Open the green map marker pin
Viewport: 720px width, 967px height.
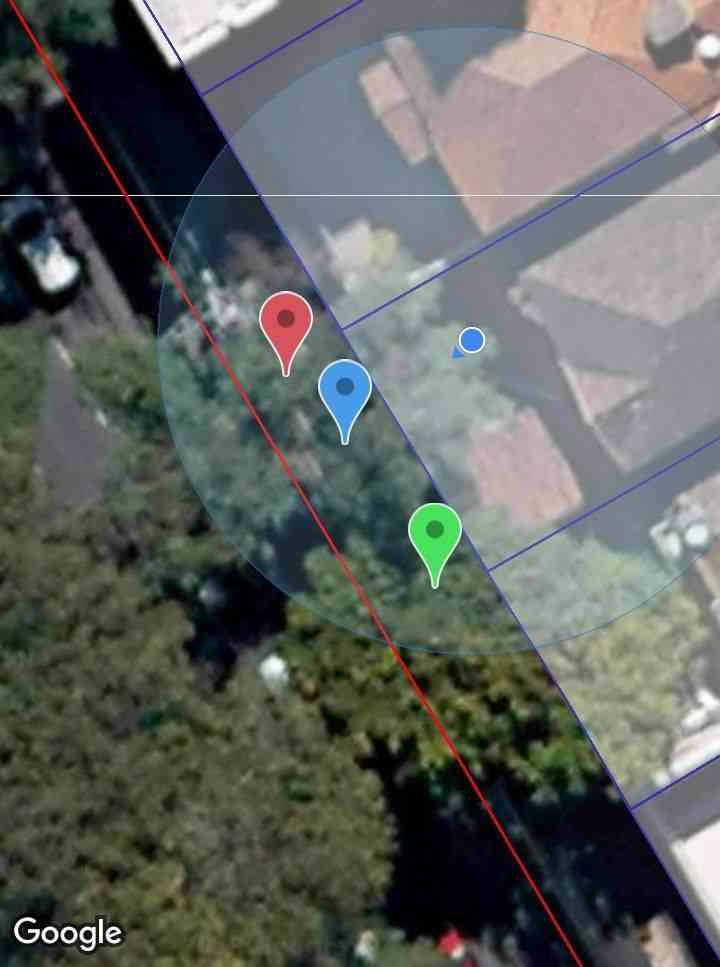click(x=434, y=534)
